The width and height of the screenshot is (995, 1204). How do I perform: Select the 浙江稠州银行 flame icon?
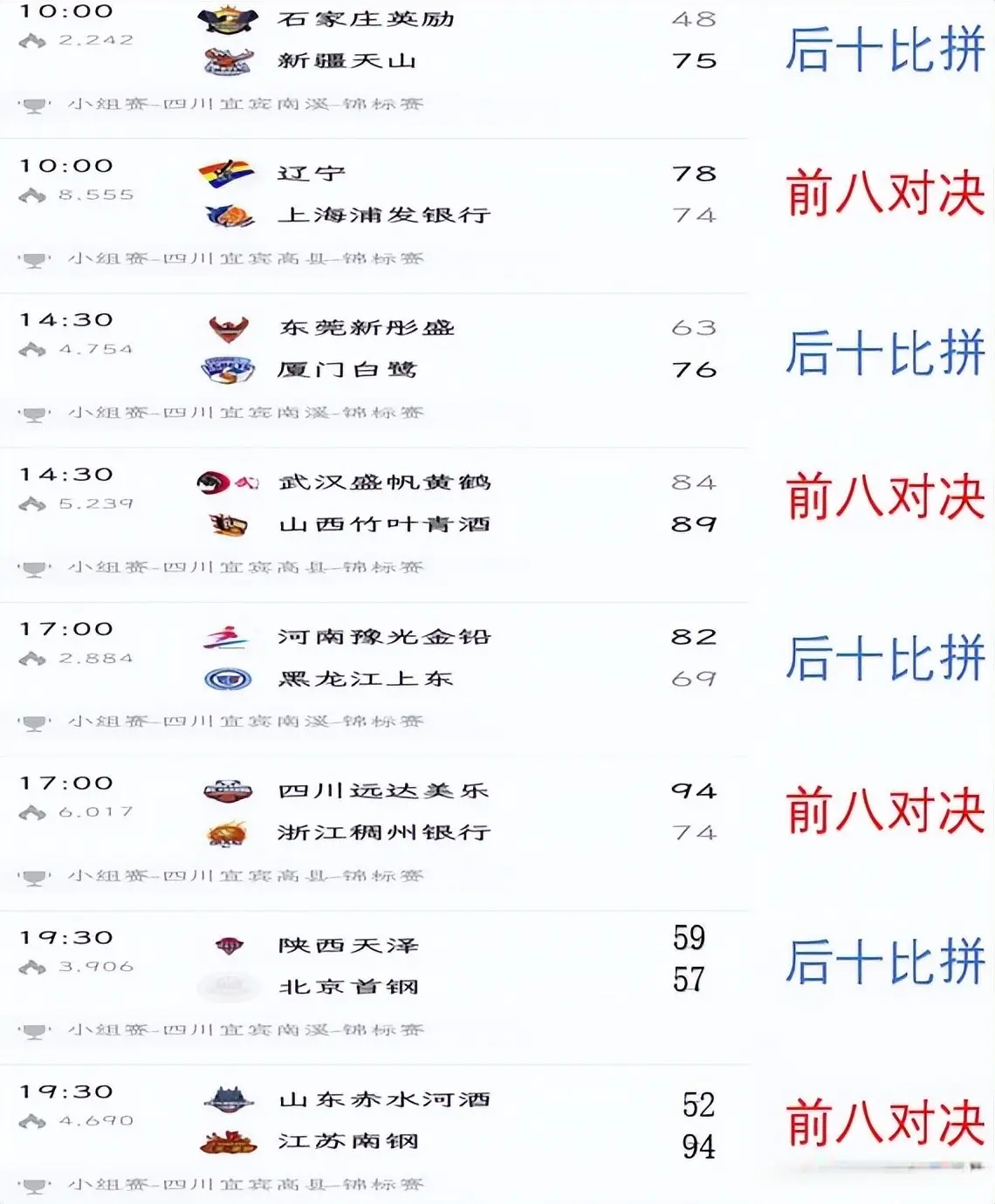pyautogui.click(x=225, y=833)
